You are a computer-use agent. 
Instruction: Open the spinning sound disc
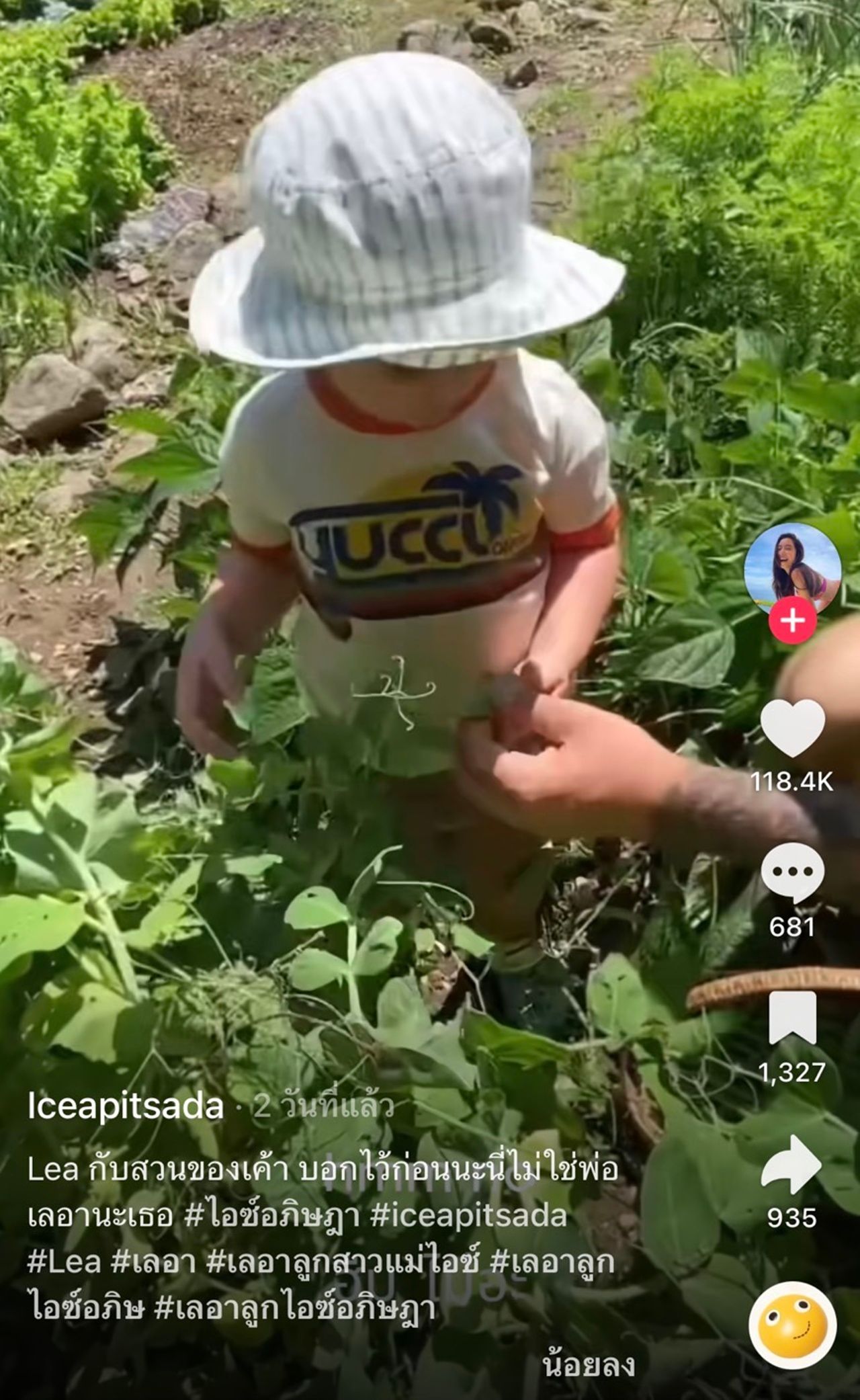click(x=792, y=1325)
